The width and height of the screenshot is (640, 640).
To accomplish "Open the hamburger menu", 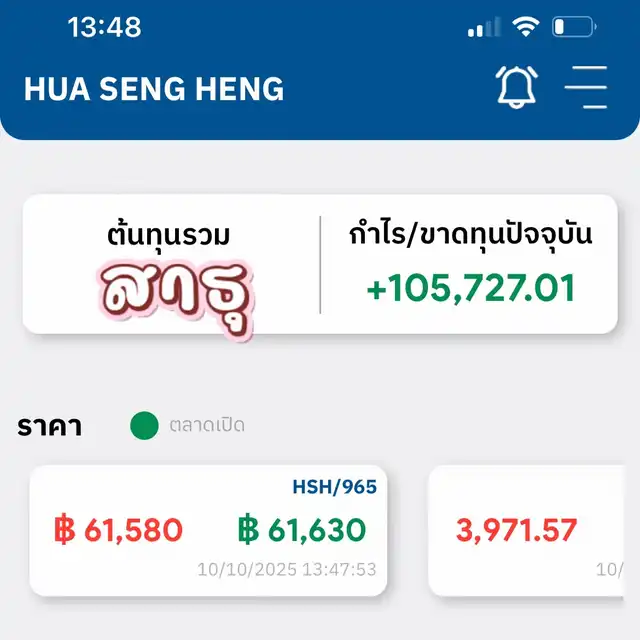I will click(586, 87).
